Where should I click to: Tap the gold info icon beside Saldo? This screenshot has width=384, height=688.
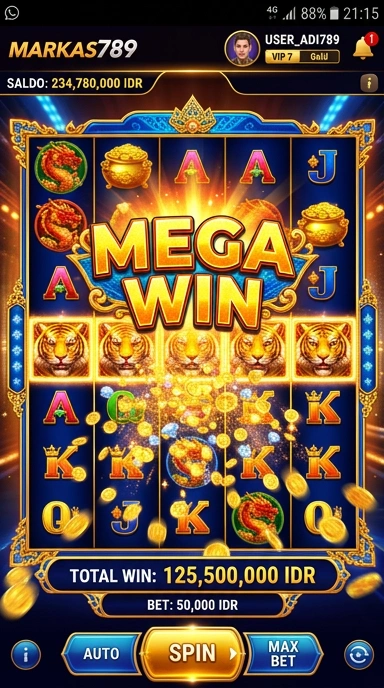(369, 83)
